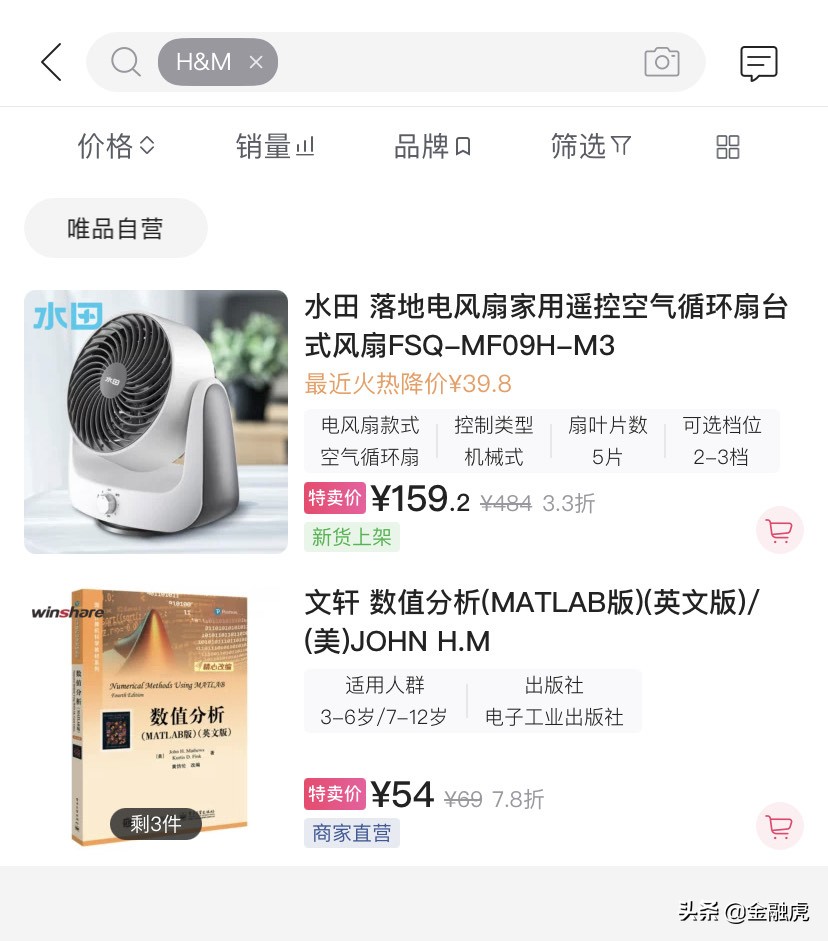828x941 pixels.
Task: Add the MATLAB book to cart
Action: 779,826
